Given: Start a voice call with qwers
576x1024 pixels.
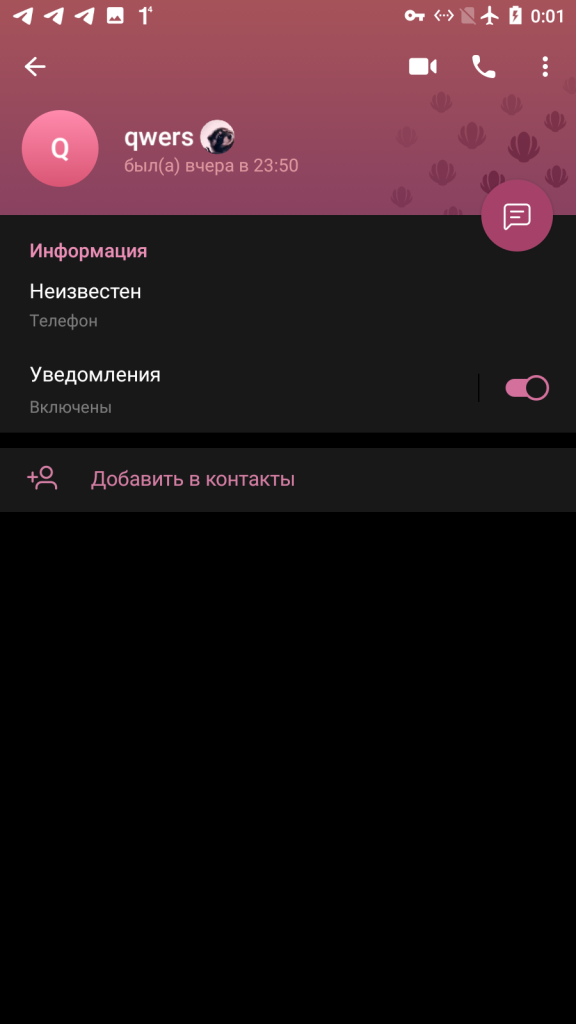Looking at the screenshot, I should [484, 67].
